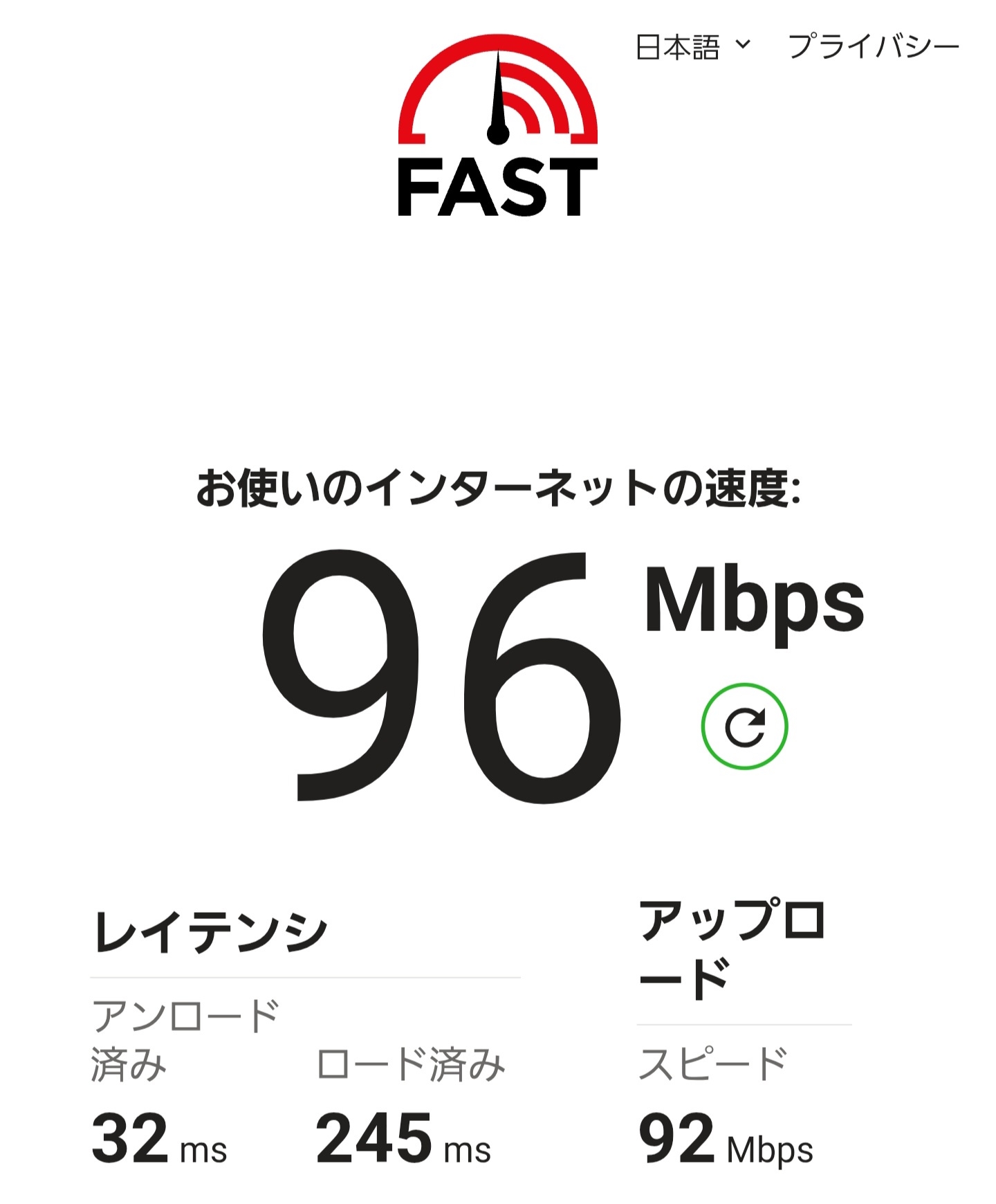This screenshot has height=1204, width=996.
Task: Open the 日本語 language dropdown
Action: click(x=692, y=47)
